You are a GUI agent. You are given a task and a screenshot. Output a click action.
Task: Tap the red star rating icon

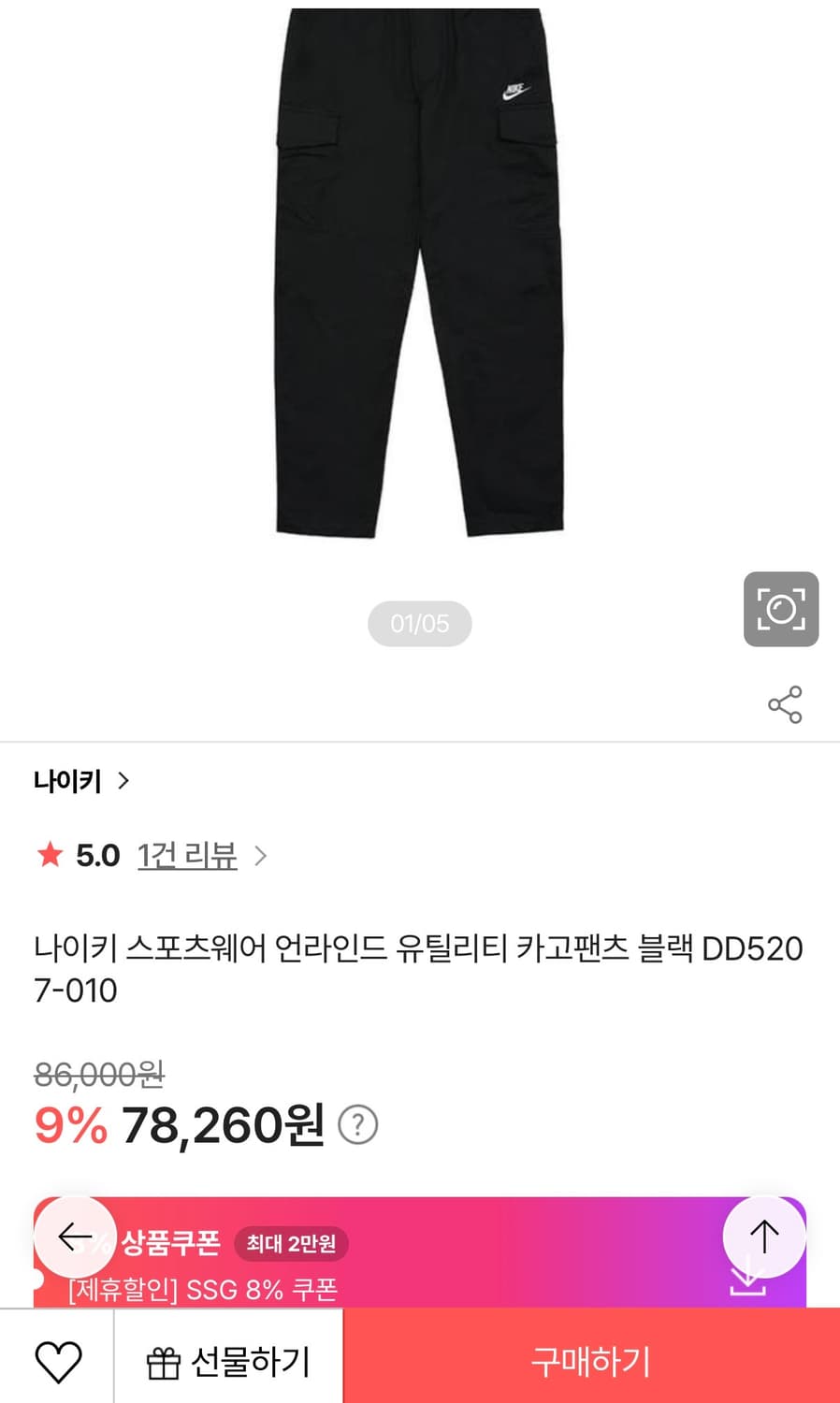click(49, 855)
